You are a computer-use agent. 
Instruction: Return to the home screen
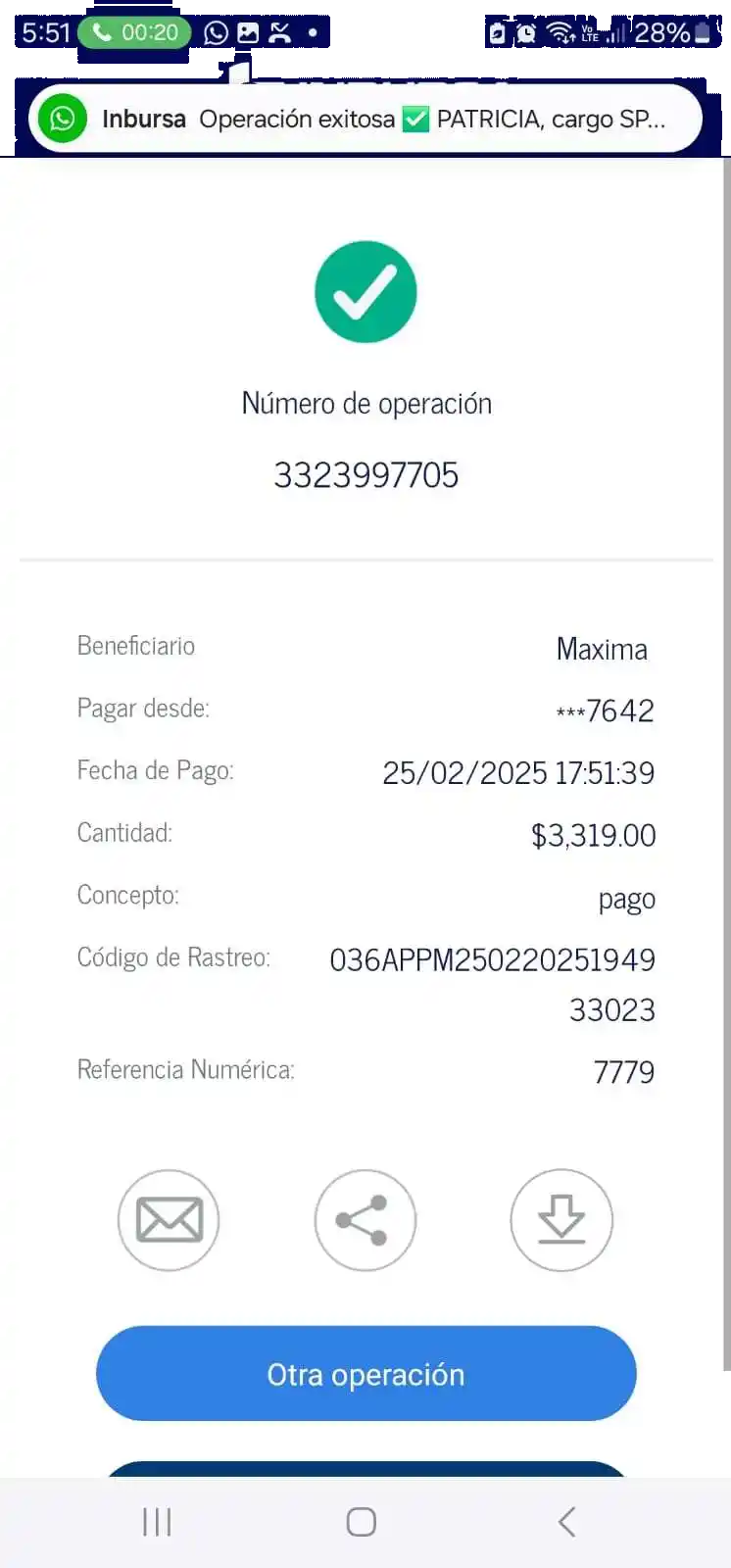click(x=362, y=1522)
